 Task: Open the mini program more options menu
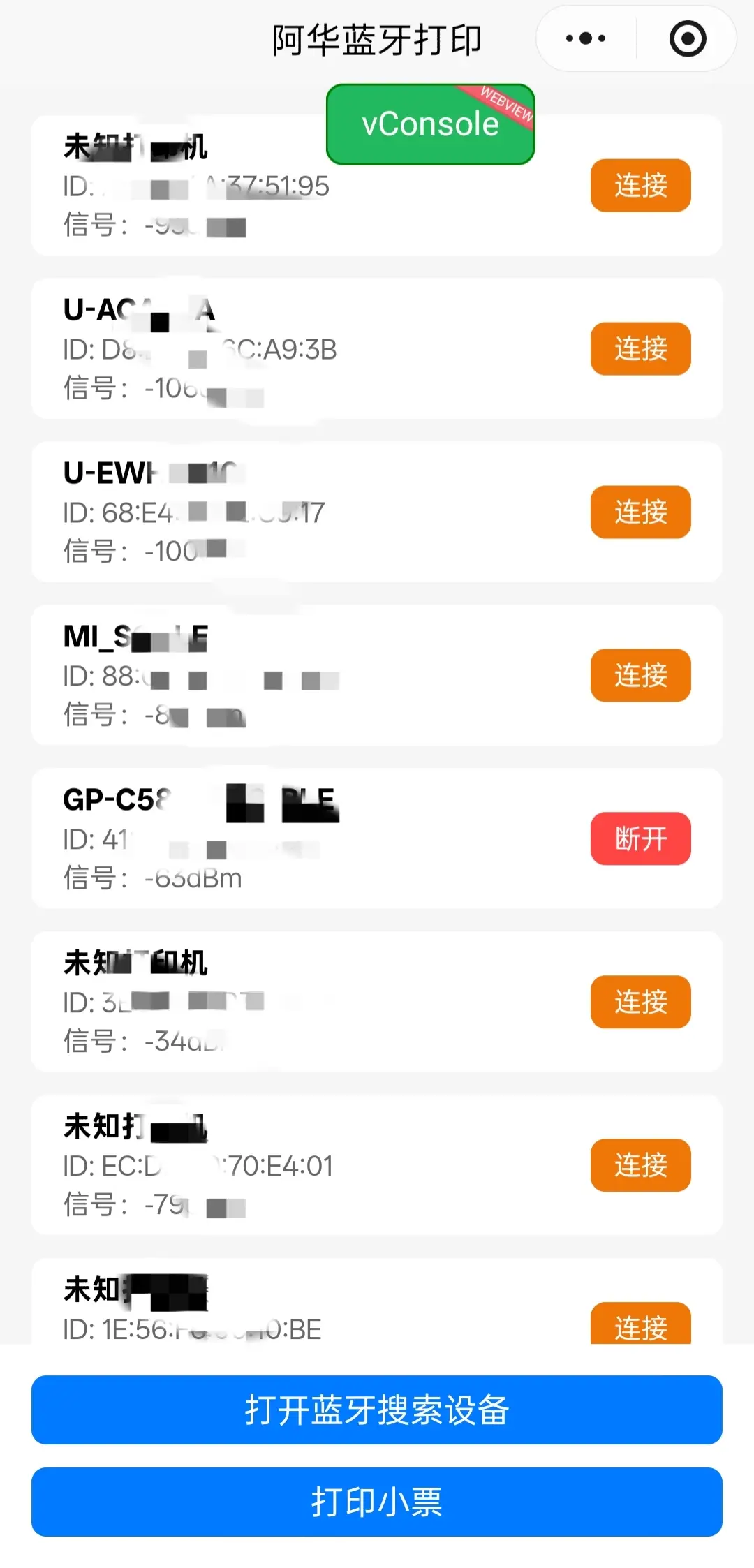586,38
